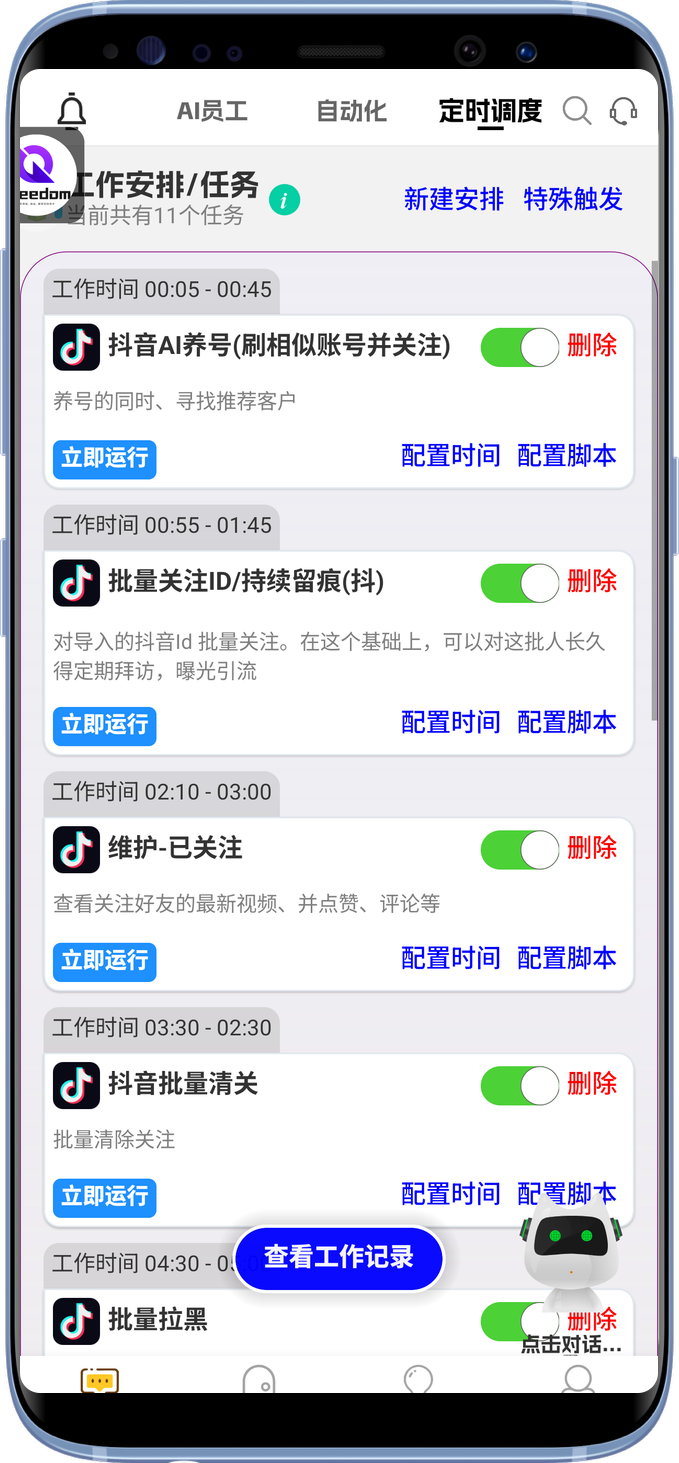The image size is (679, 1463).
Task: Open the customer service headset icon
Action: click(624, 111)
